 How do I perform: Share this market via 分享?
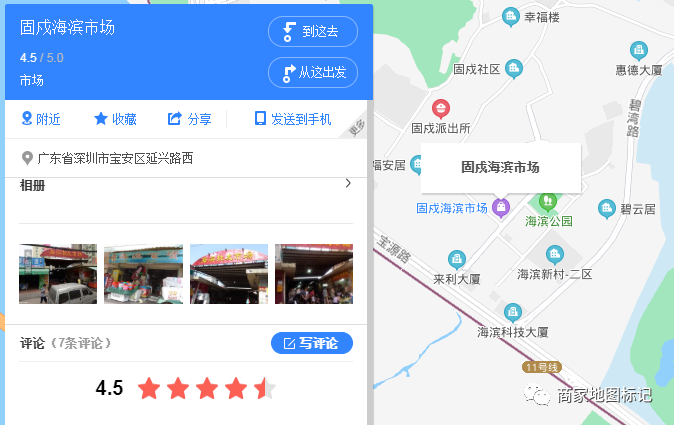coord(189,119)
